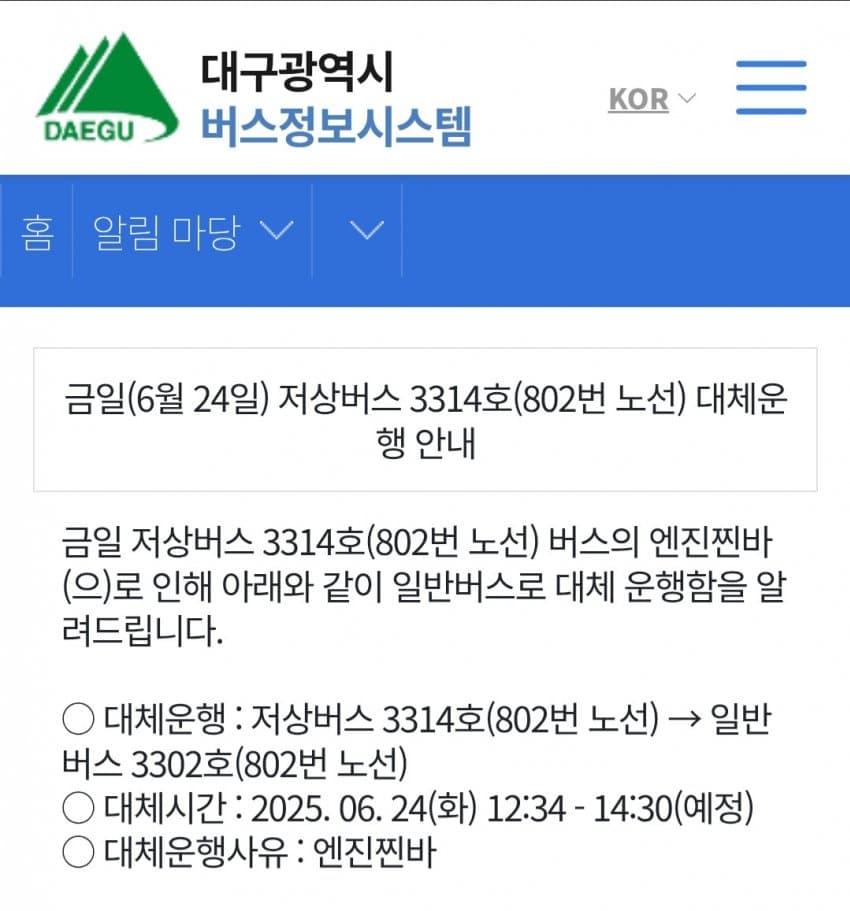Expand the KOR language dropdown
The width and height of the screenshot is (850, 911).
[x=651, y=99]
